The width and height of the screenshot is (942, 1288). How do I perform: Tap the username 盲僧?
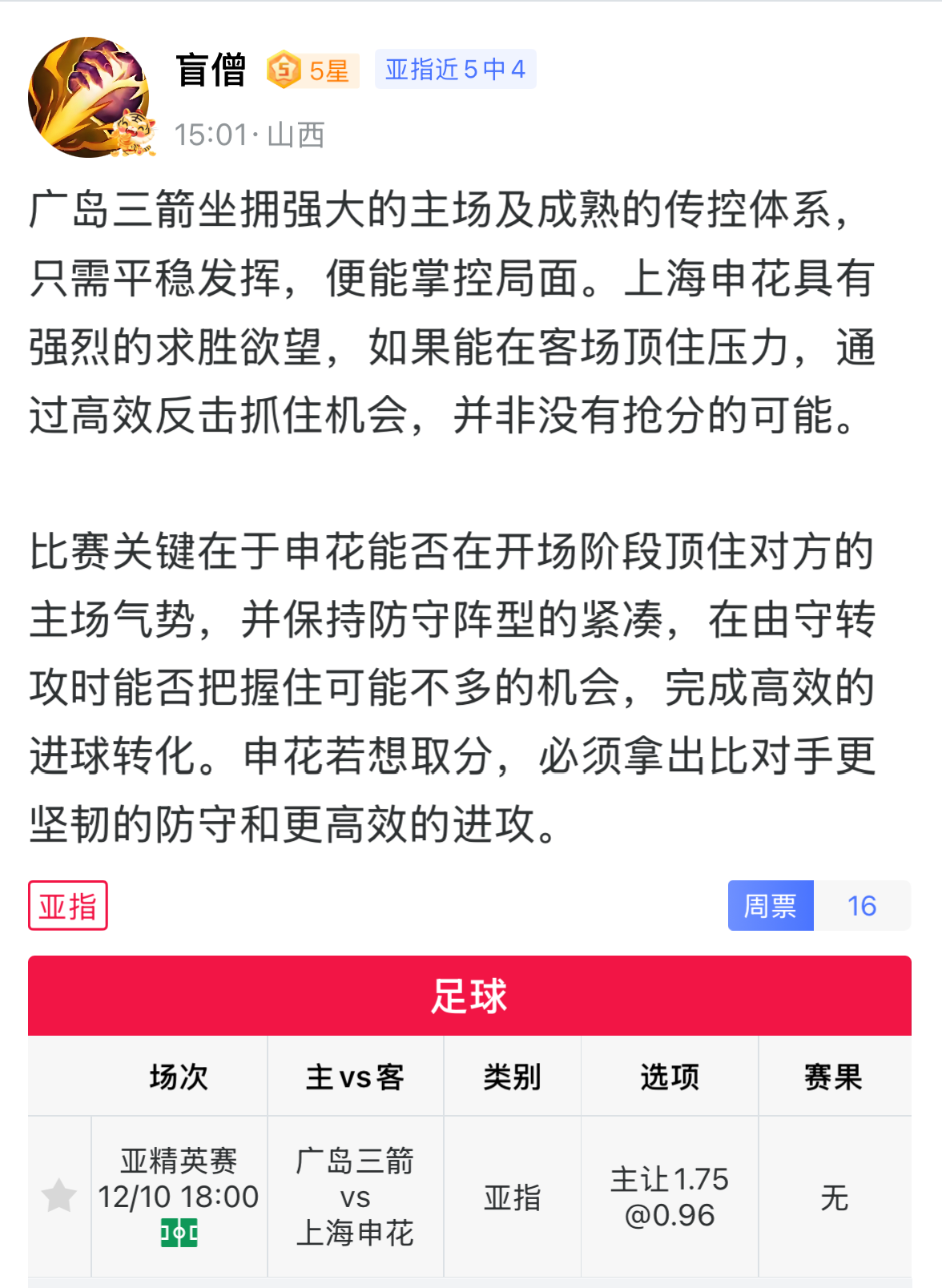211,70
